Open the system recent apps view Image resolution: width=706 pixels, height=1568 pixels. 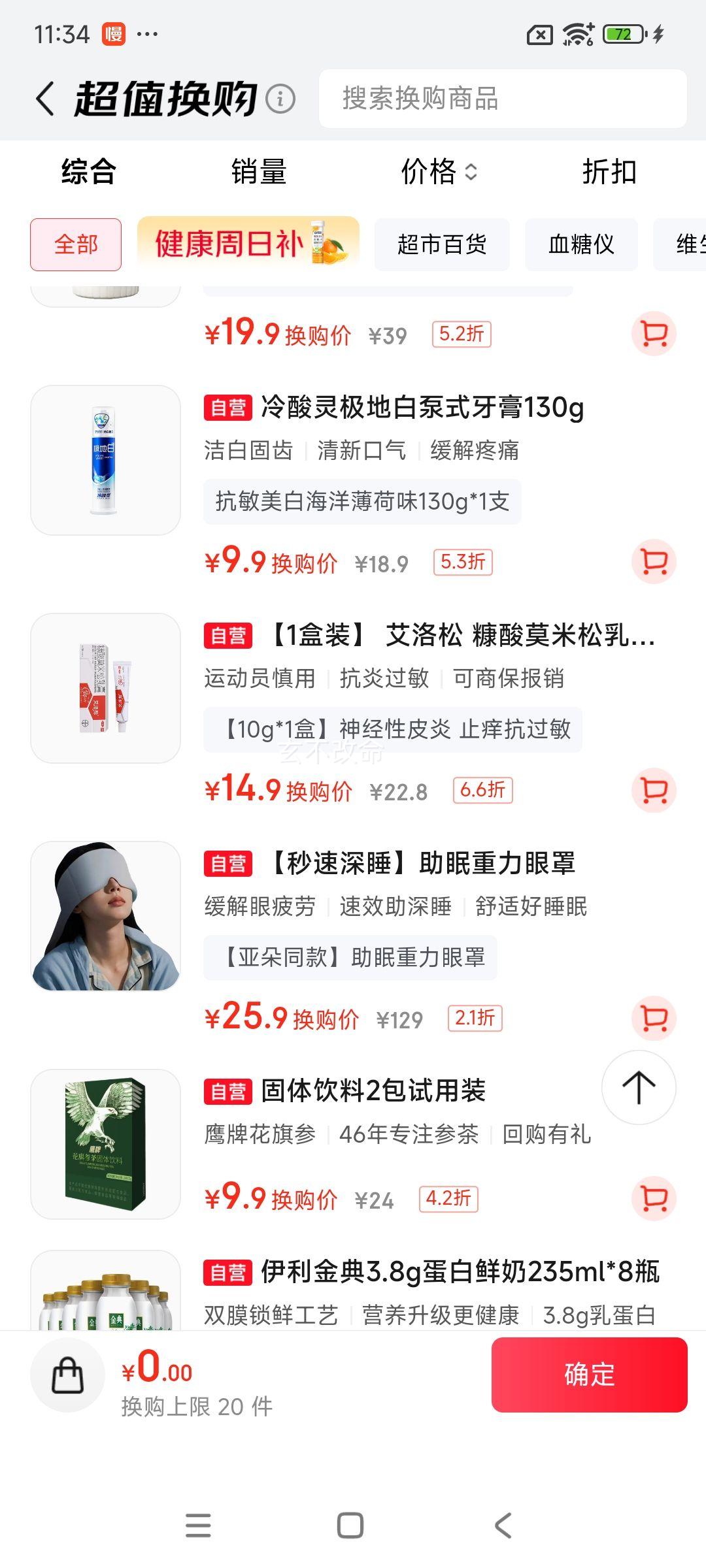pyautogui.click(x=198, y=1526)
